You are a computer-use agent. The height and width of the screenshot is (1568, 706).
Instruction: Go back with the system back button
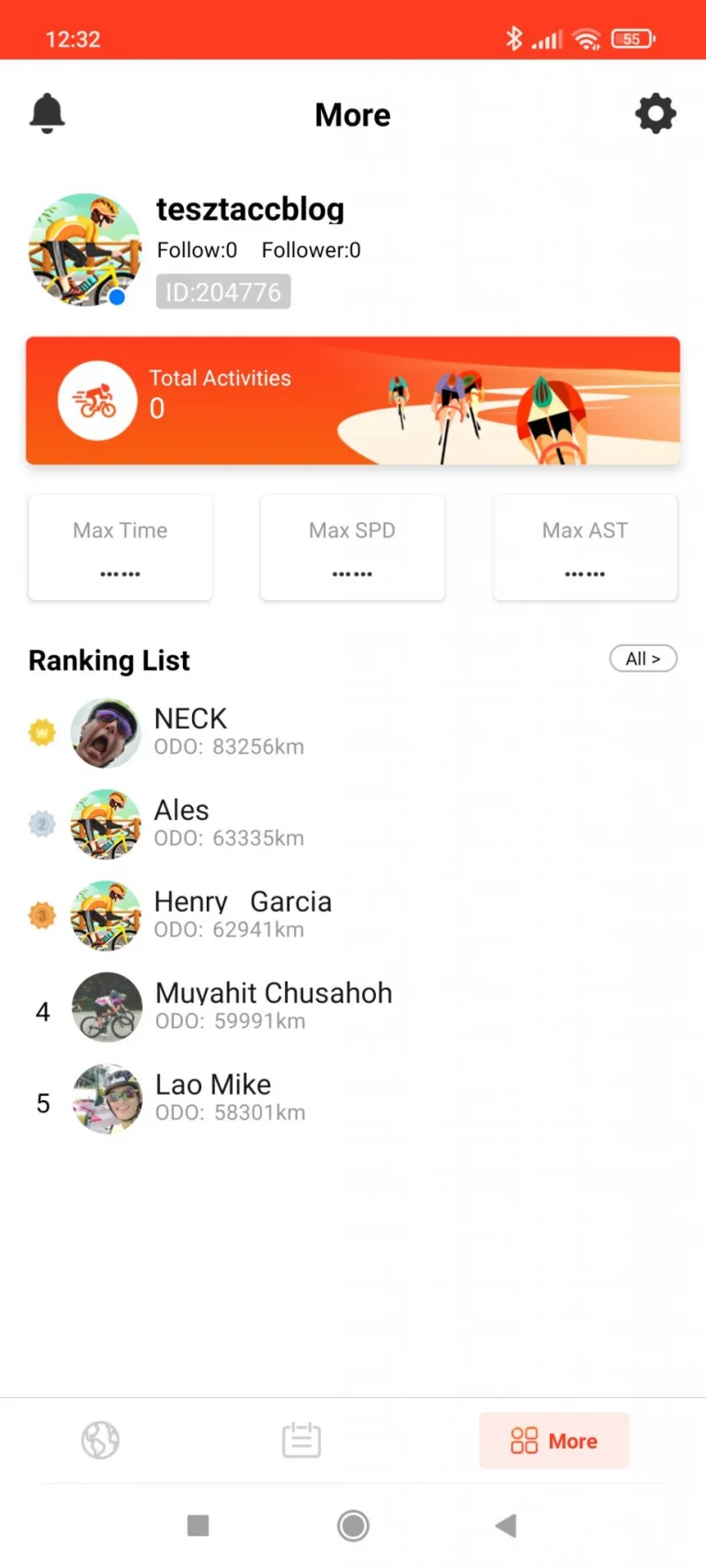coord(506,1526)
